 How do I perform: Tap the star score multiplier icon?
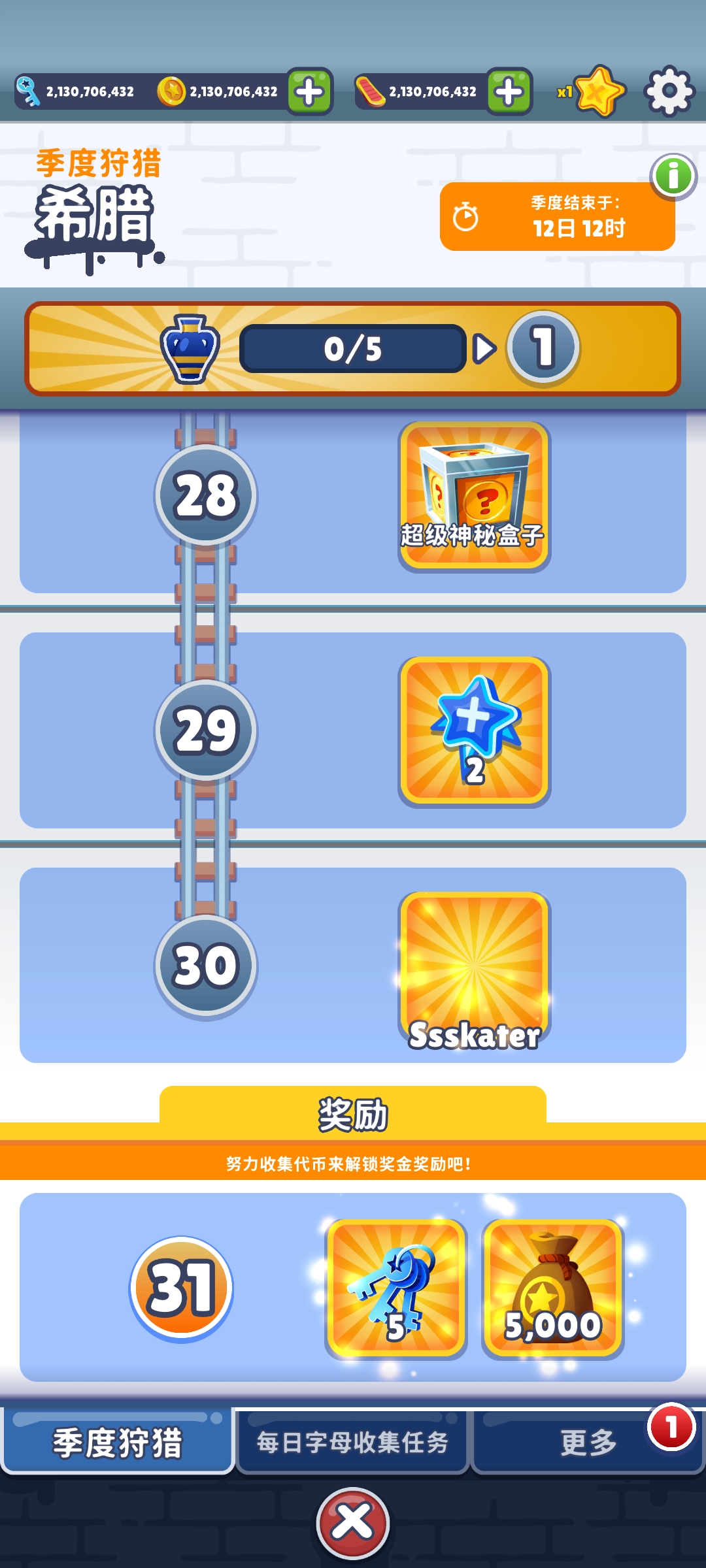(x=598, y=91)
